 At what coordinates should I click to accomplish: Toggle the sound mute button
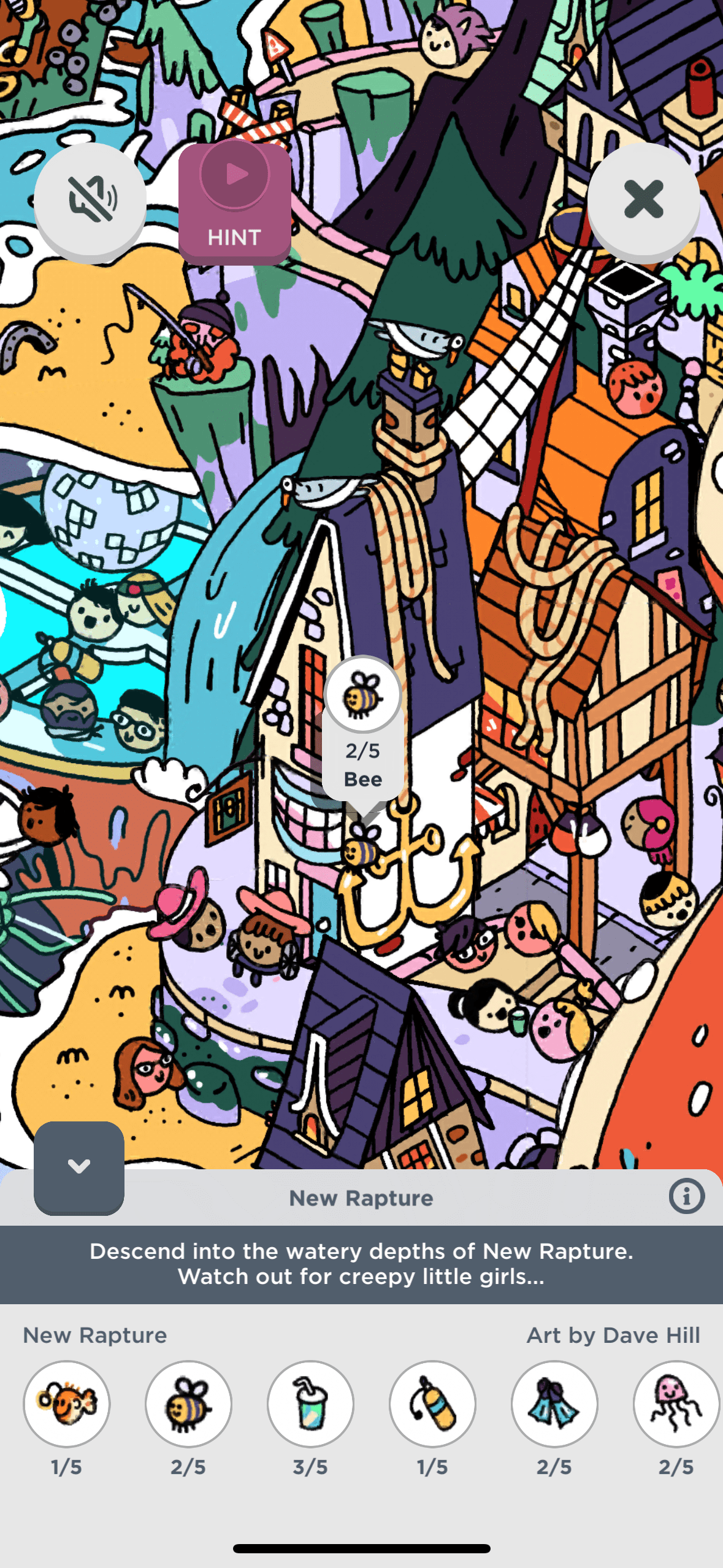pyautogui.click(x=90, y=199)
